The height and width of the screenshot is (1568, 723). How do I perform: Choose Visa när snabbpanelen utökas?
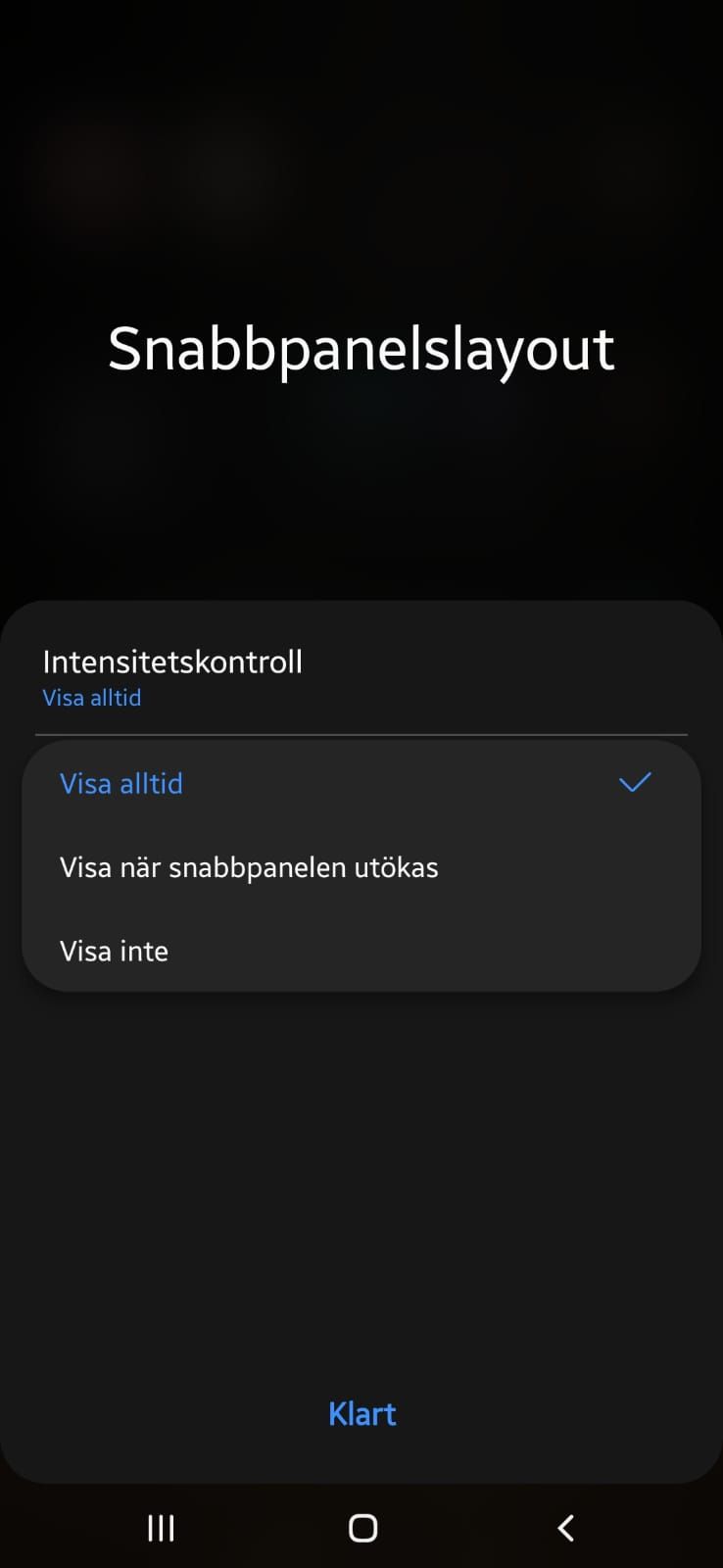pyautogui.click(x=249, y=866)
